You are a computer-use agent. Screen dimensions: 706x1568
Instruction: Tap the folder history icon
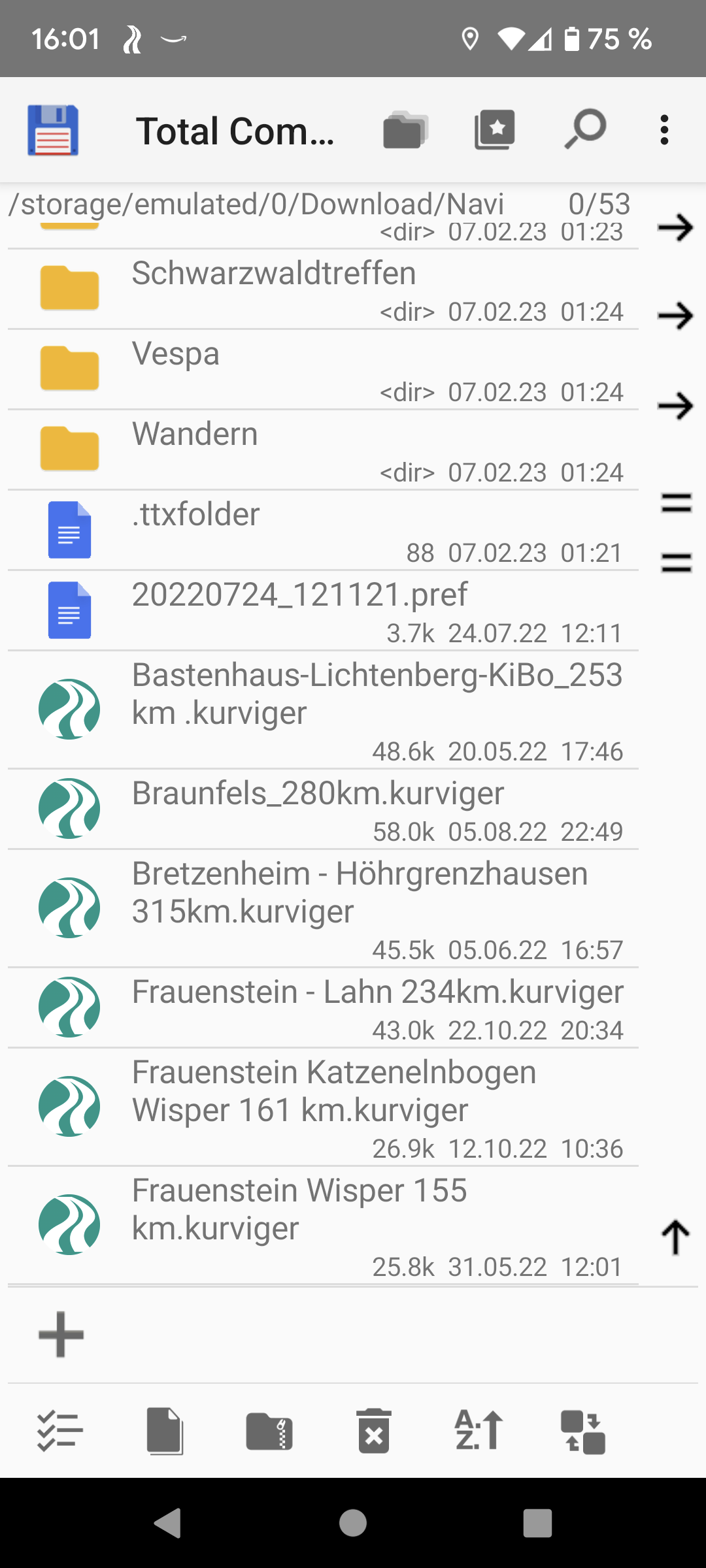[x=405, y=130]
